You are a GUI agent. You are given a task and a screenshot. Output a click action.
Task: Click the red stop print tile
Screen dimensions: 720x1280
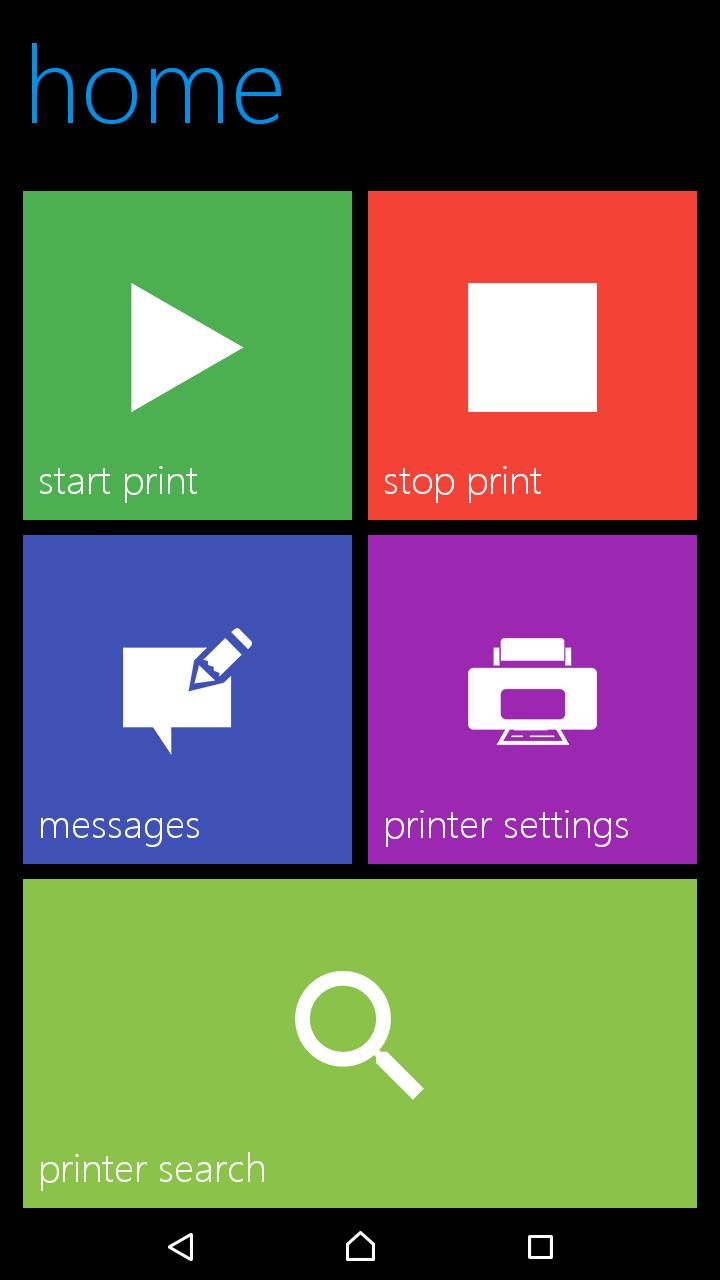532,355
